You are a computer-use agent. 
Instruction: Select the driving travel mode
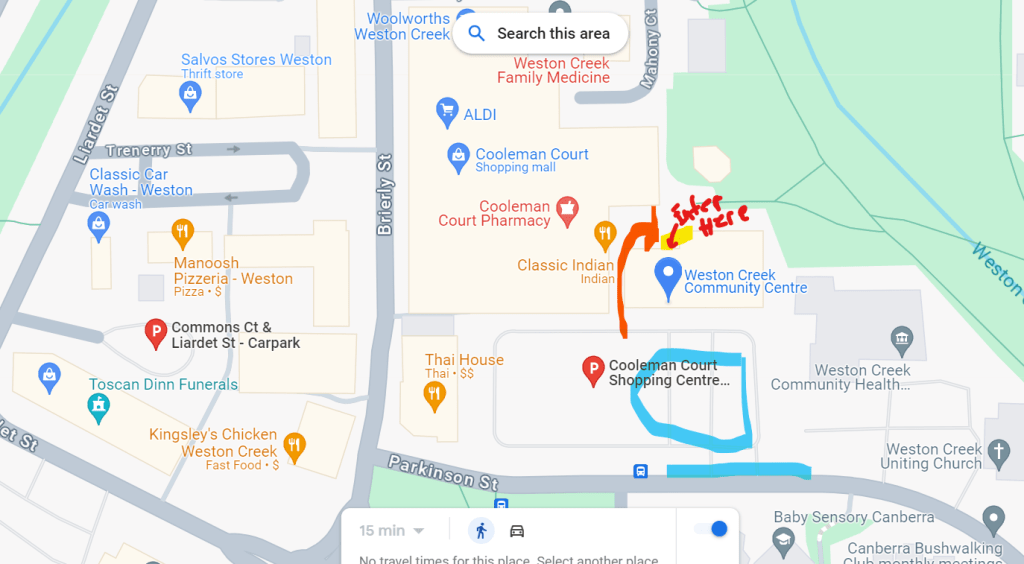[x=517, y=531]
